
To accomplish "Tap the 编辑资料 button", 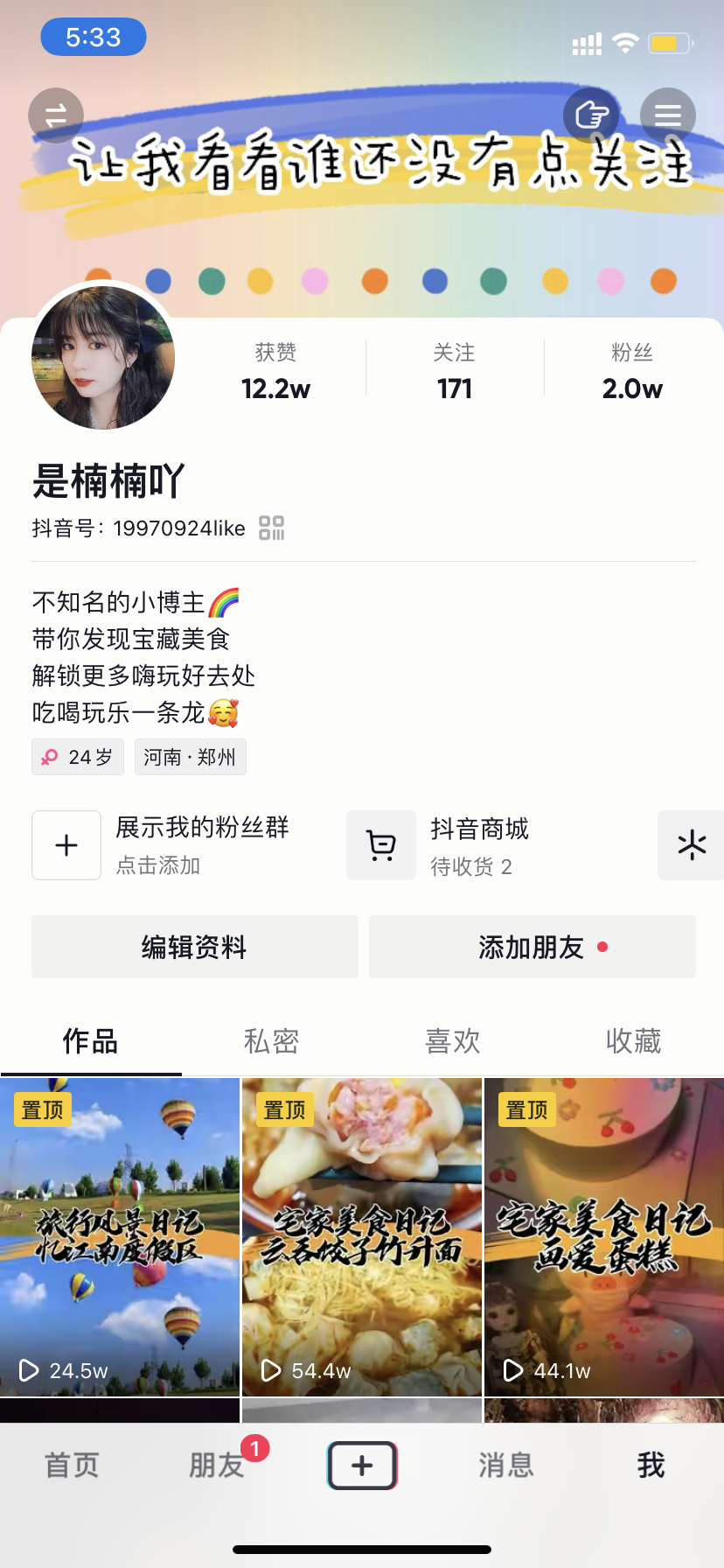I will 194,947.
